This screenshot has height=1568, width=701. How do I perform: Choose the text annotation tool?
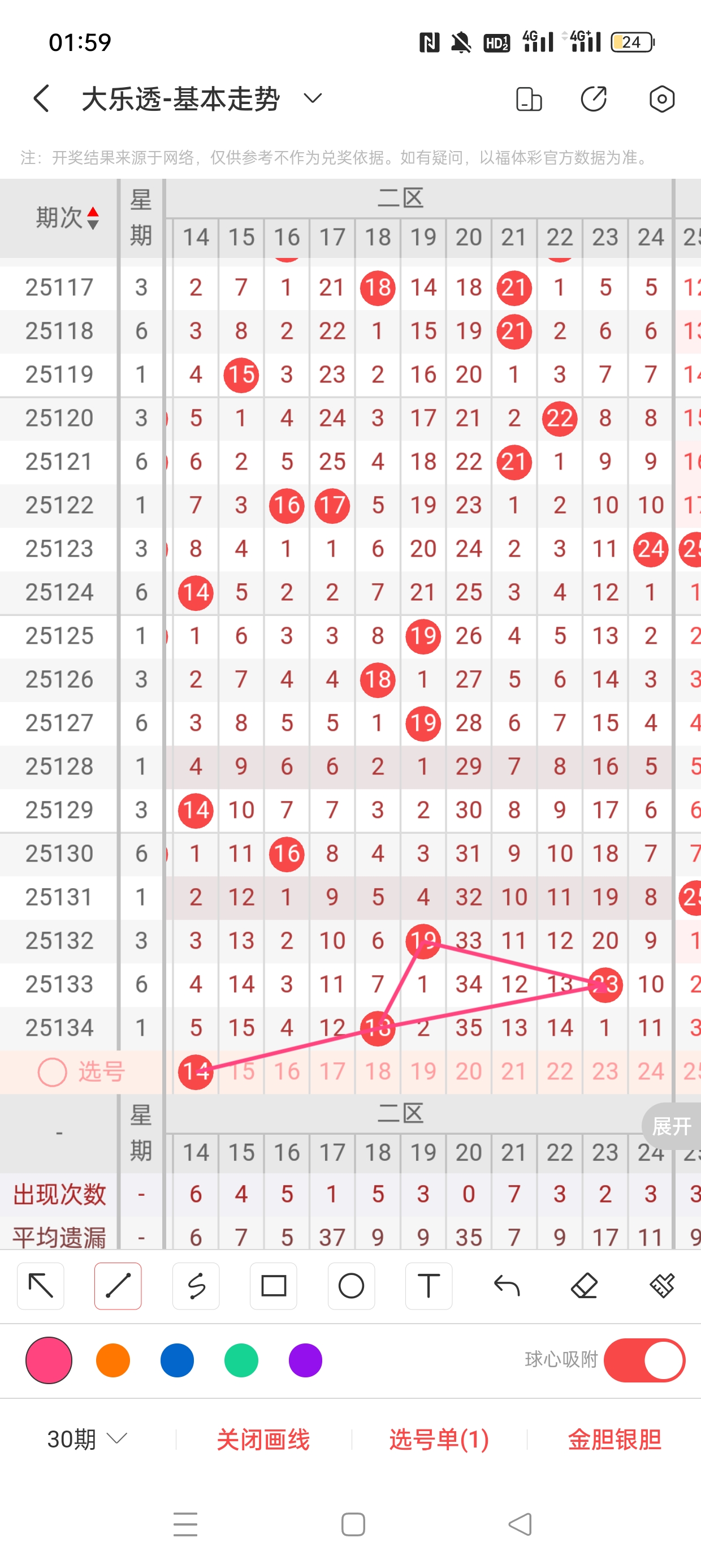click(x=429, y=1286)
